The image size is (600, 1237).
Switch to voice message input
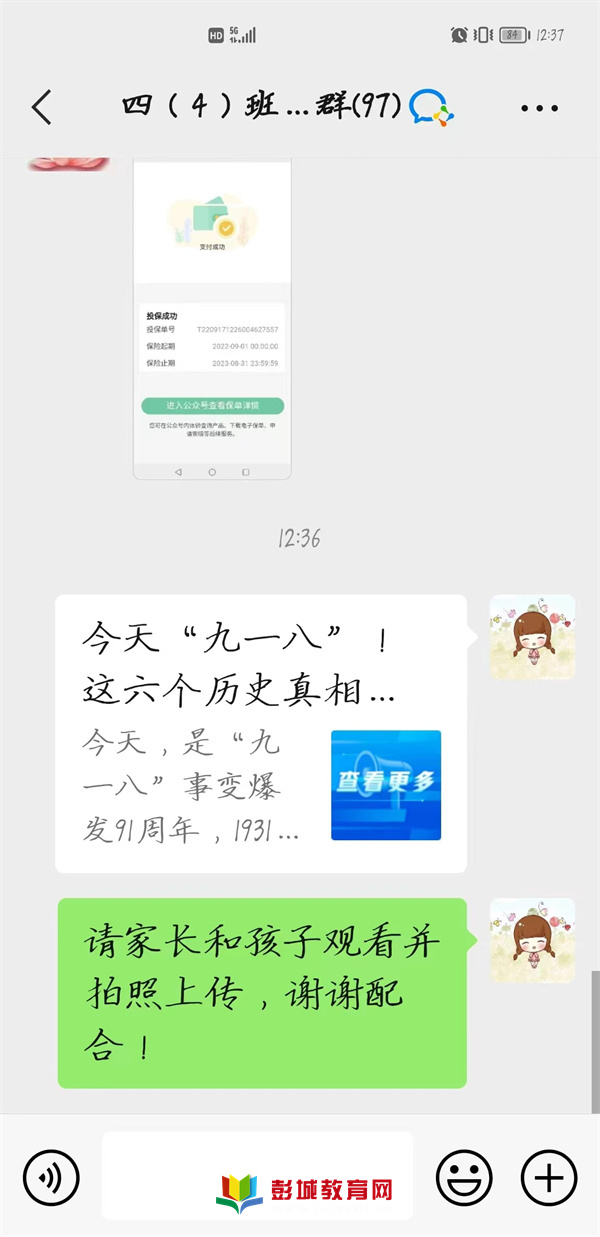(51, 1176)
